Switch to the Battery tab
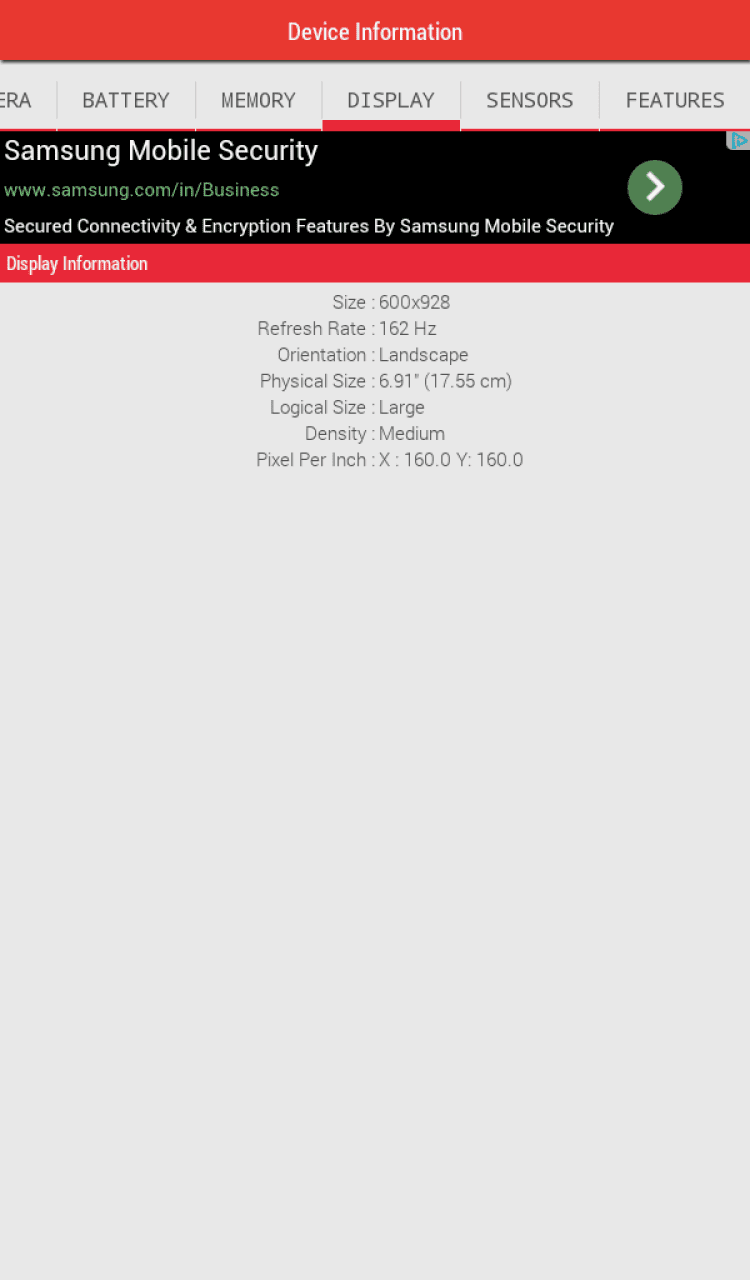The height and width of the screenshot is (1280, 750). [x=126, y=101]
